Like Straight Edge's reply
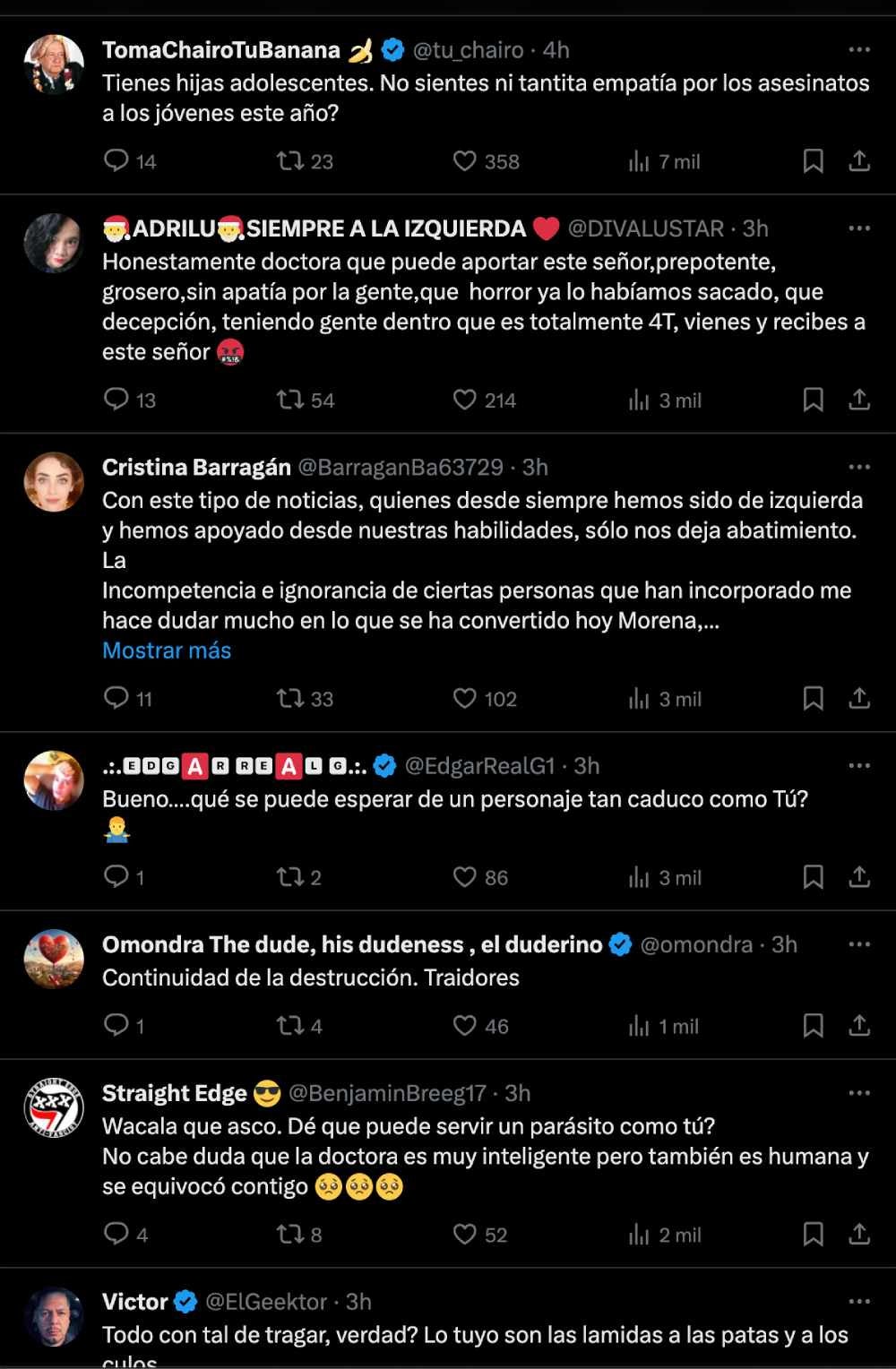 [x=464, y=1234]
